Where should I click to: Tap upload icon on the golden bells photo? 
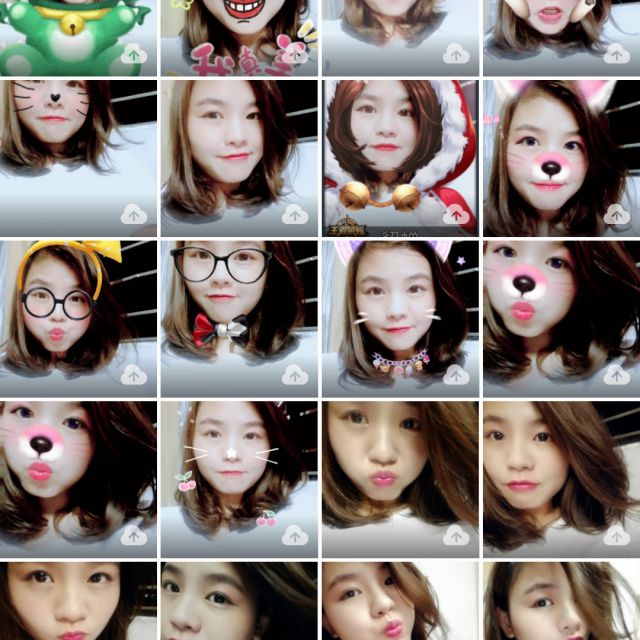(456, 214)
